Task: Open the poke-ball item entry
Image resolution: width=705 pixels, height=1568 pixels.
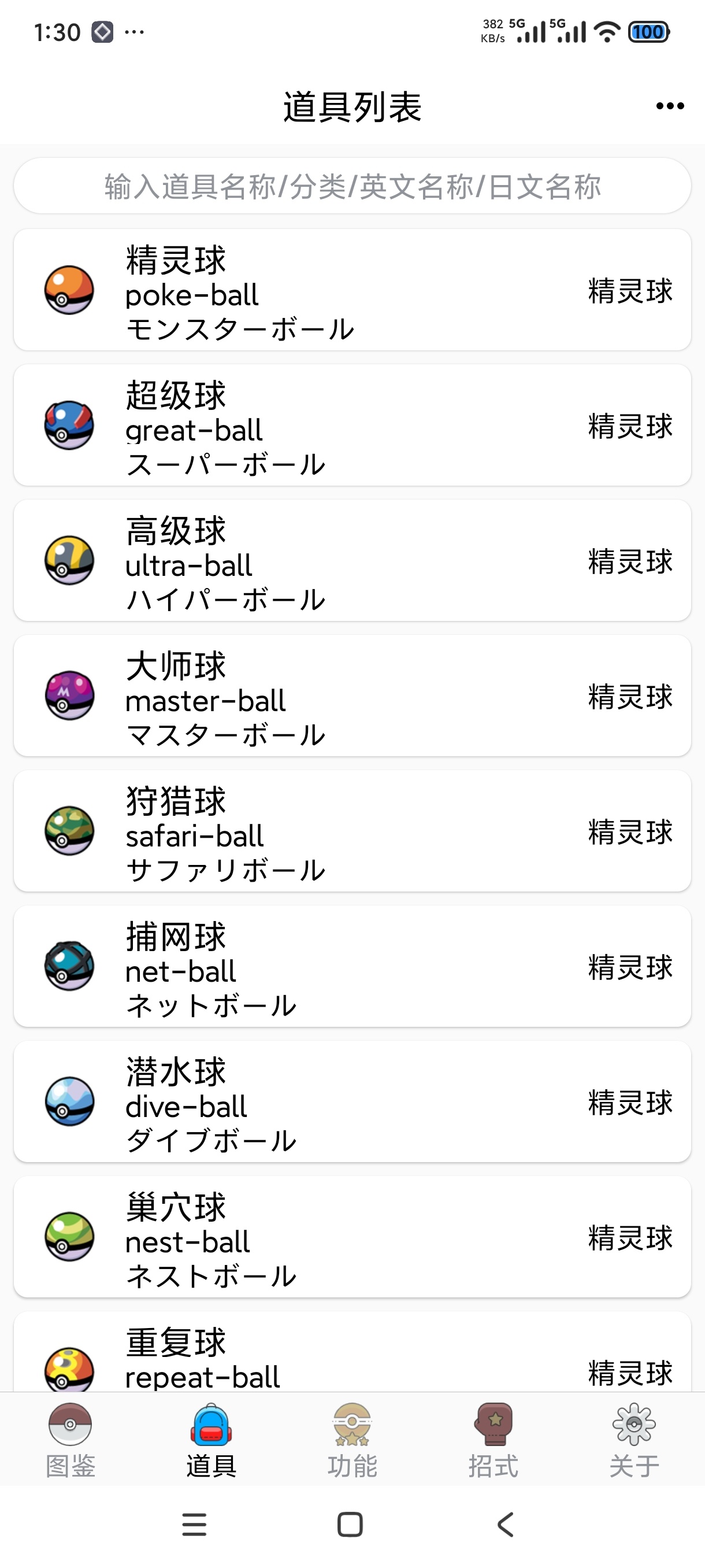Action: coord(352,290)
